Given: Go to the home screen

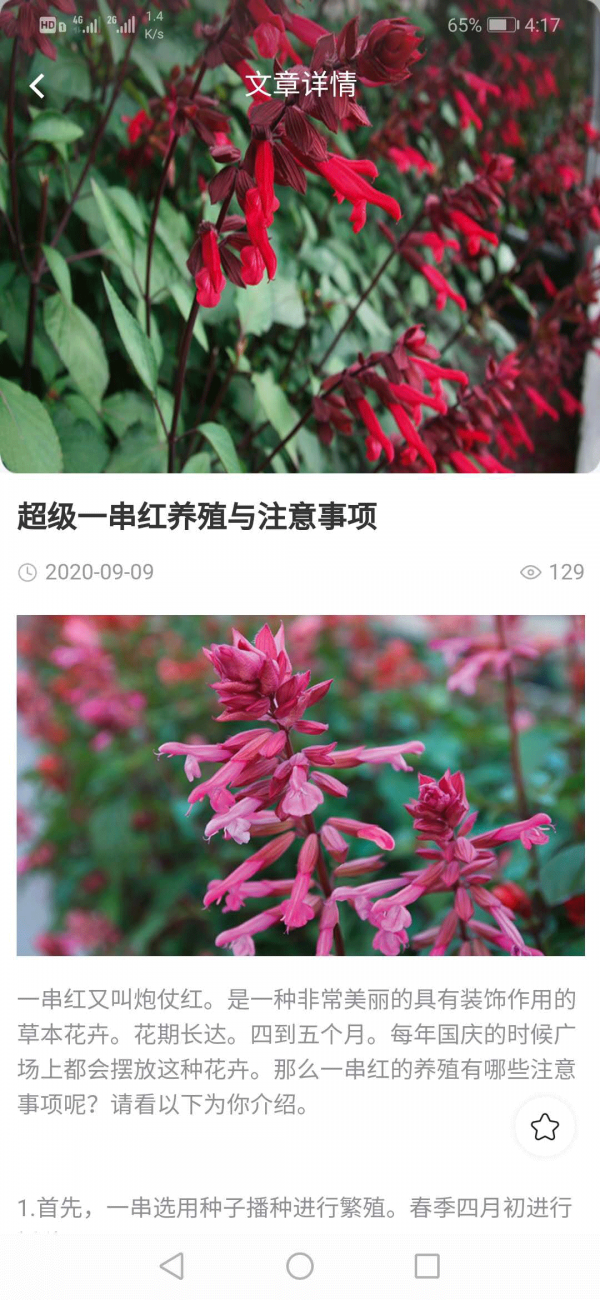Looking at the screenshot, I should coord(300,1266).
